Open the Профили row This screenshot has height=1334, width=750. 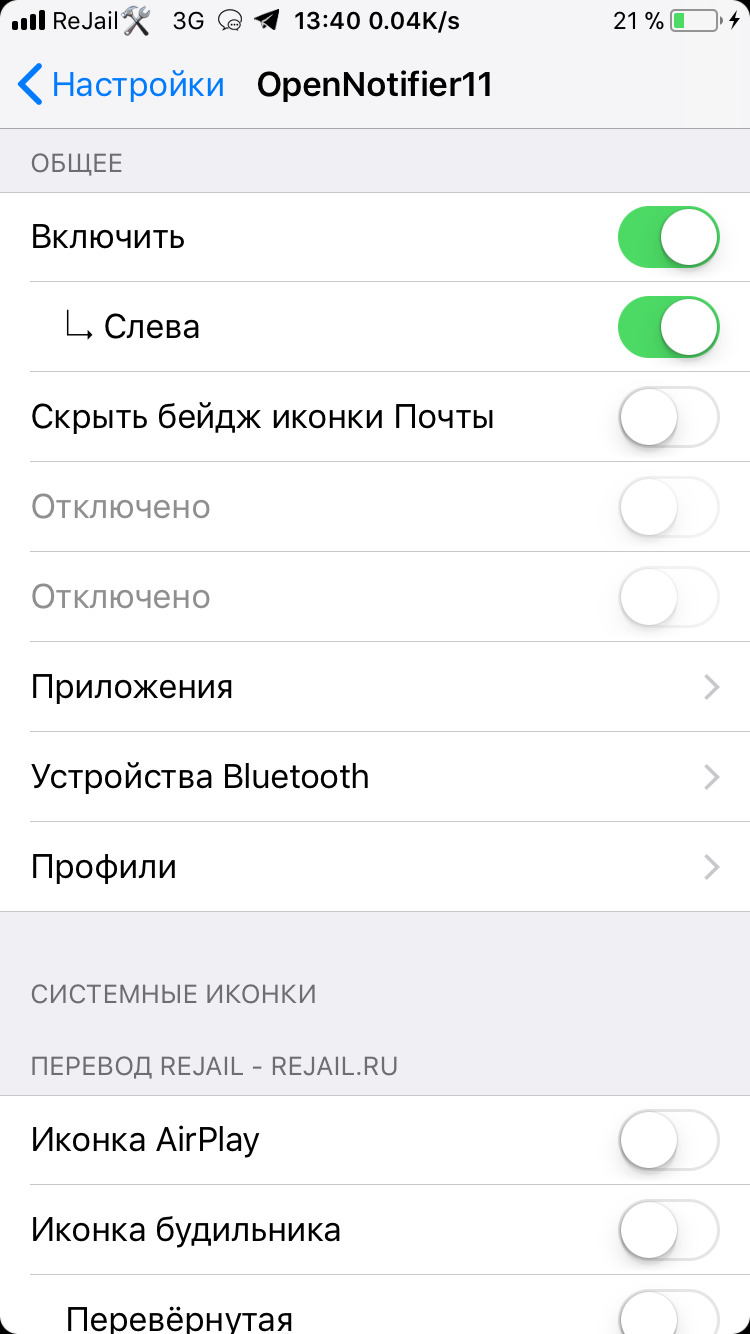[x=375, y=867]
